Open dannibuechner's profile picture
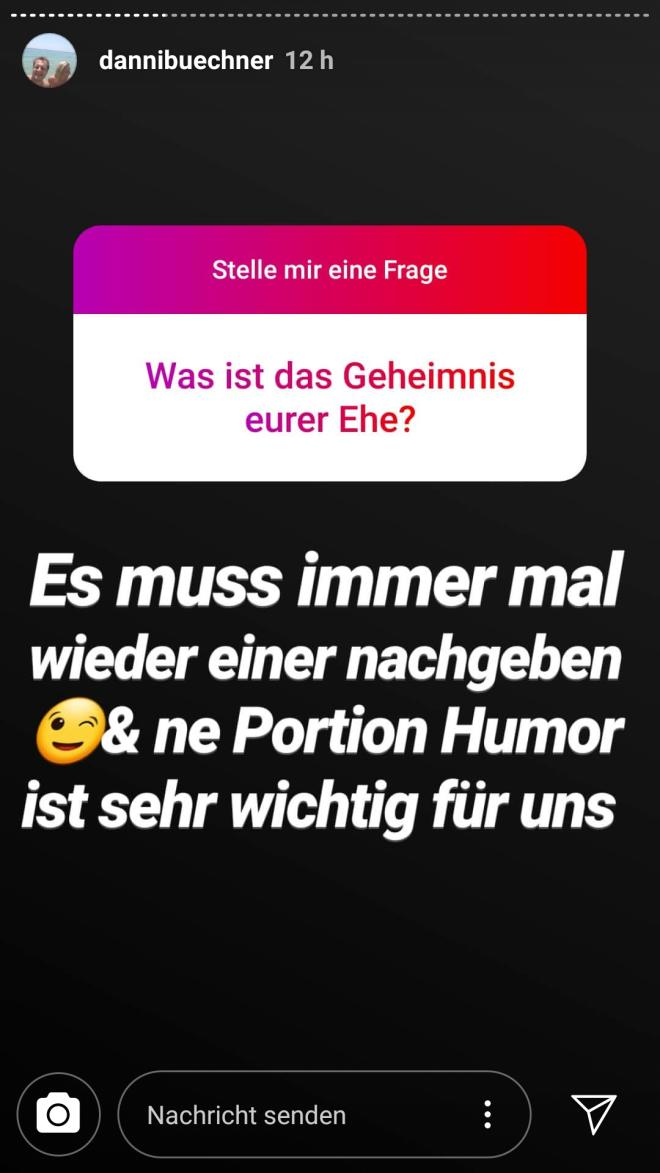Screen dimensions: 660x1173 (x=49, y=60)
